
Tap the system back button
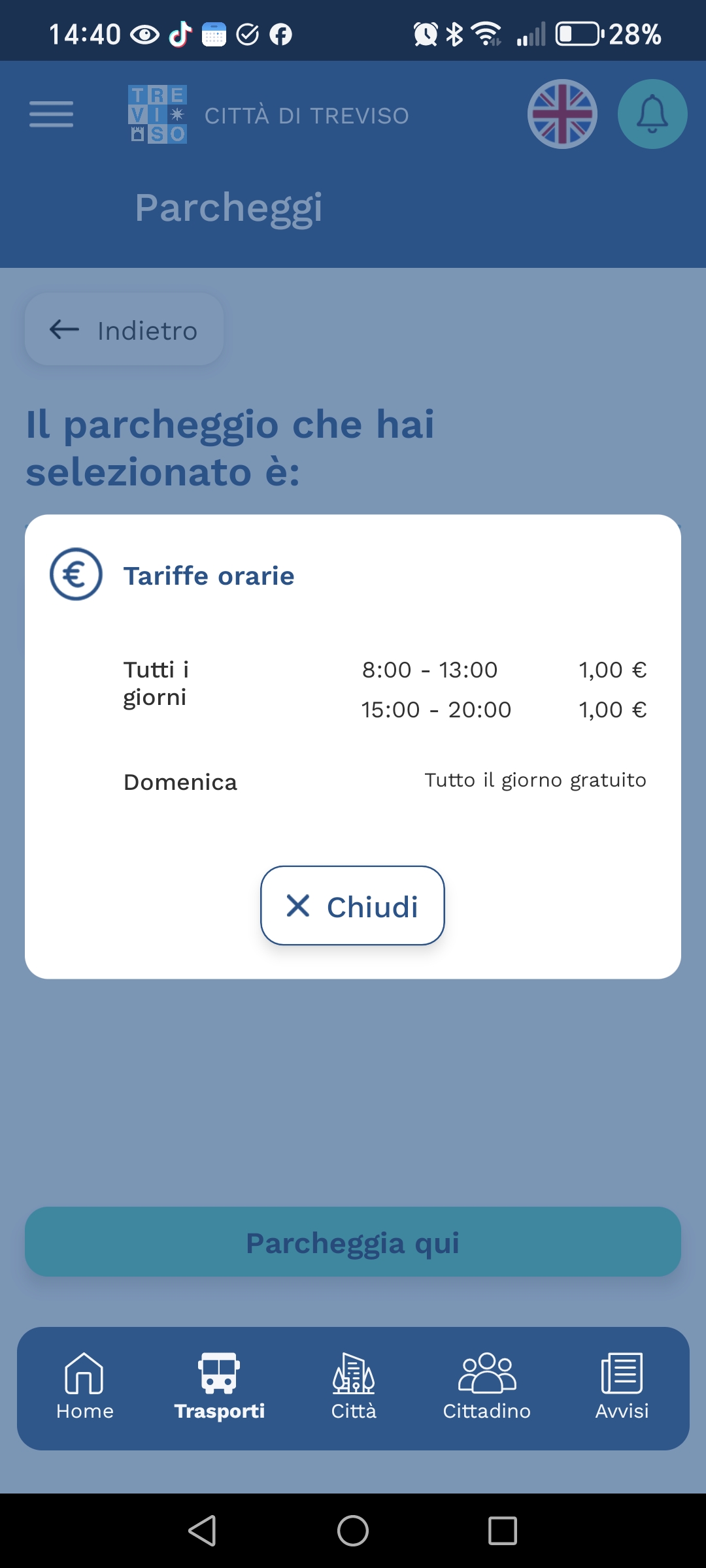click(x=203, y=1530)
